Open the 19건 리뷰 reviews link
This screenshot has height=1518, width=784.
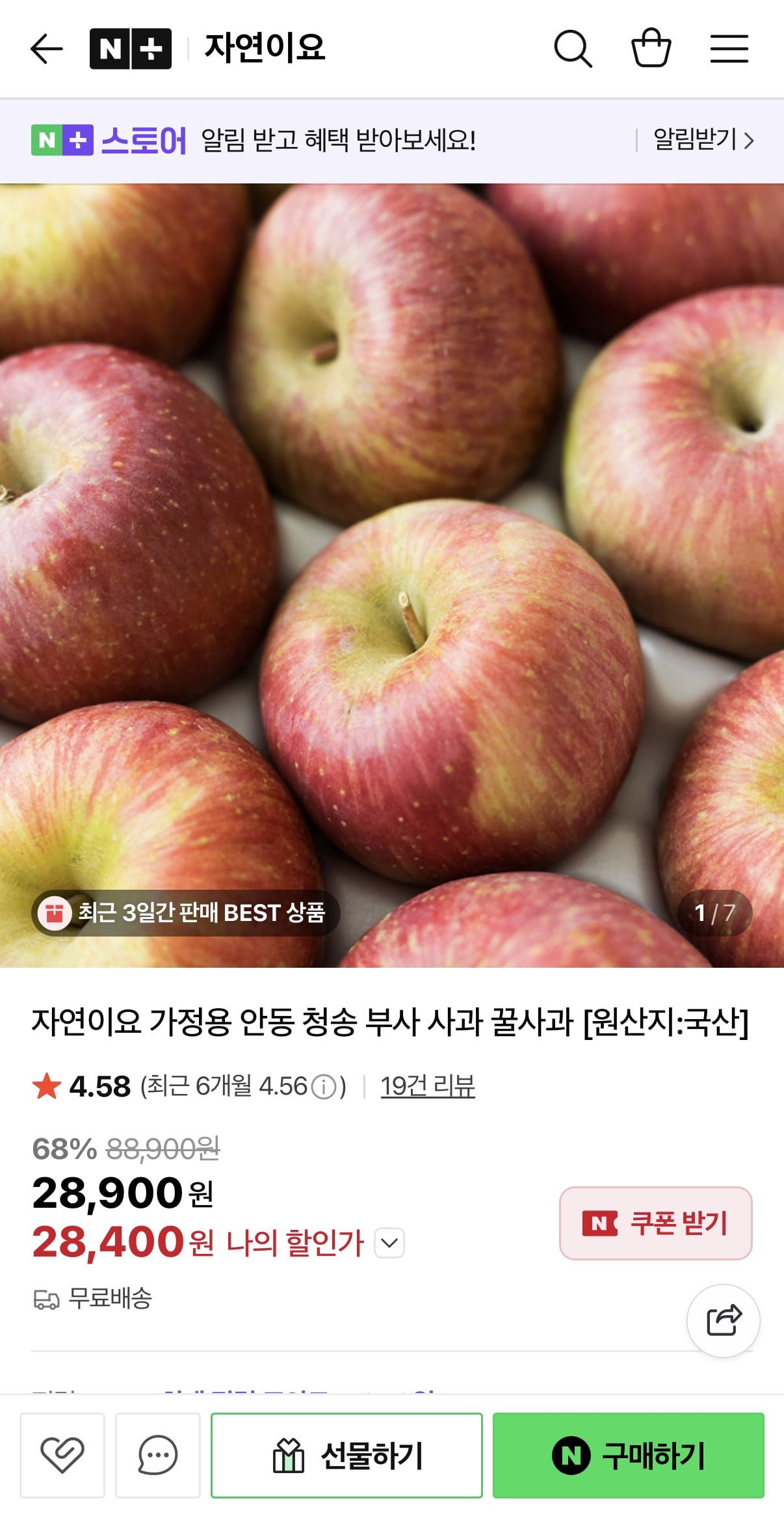428,1086
